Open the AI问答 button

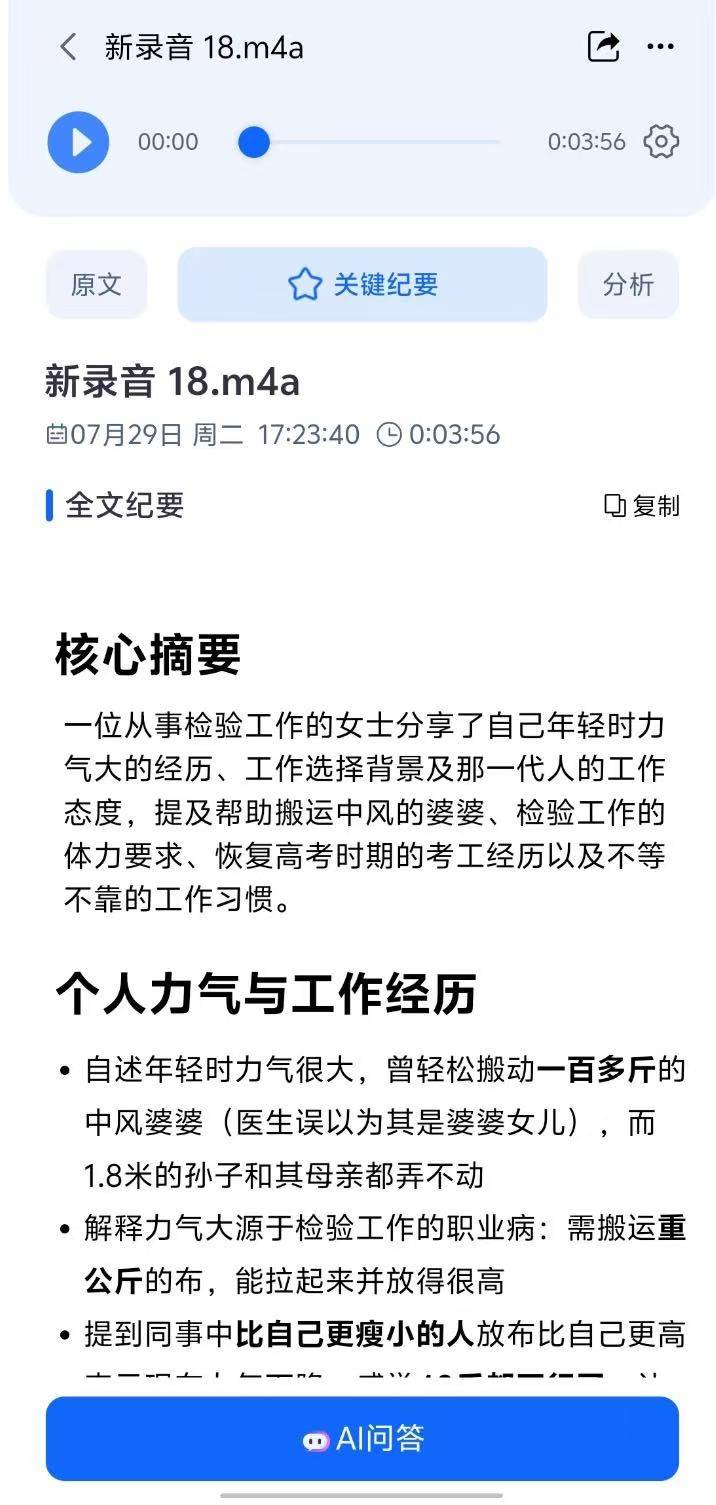click(x=362, y=1439)
